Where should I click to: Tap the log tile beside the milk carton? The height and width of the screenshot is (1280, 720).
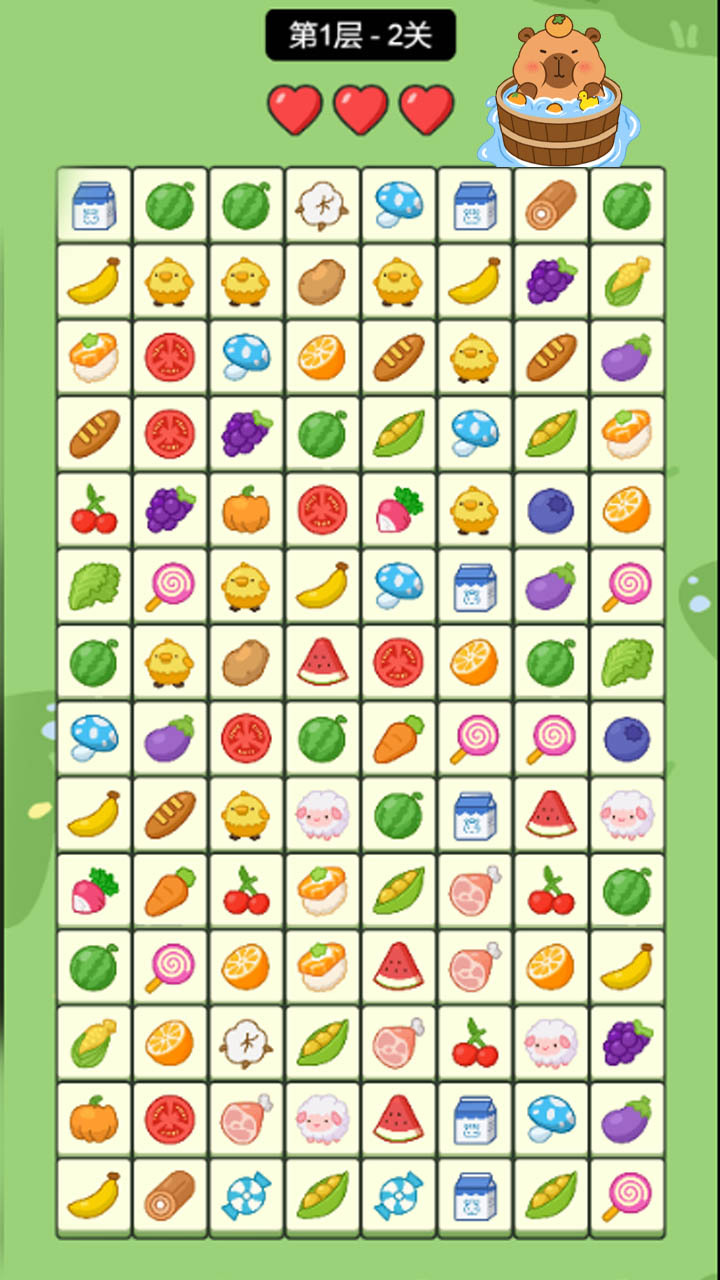pos(551,205)
